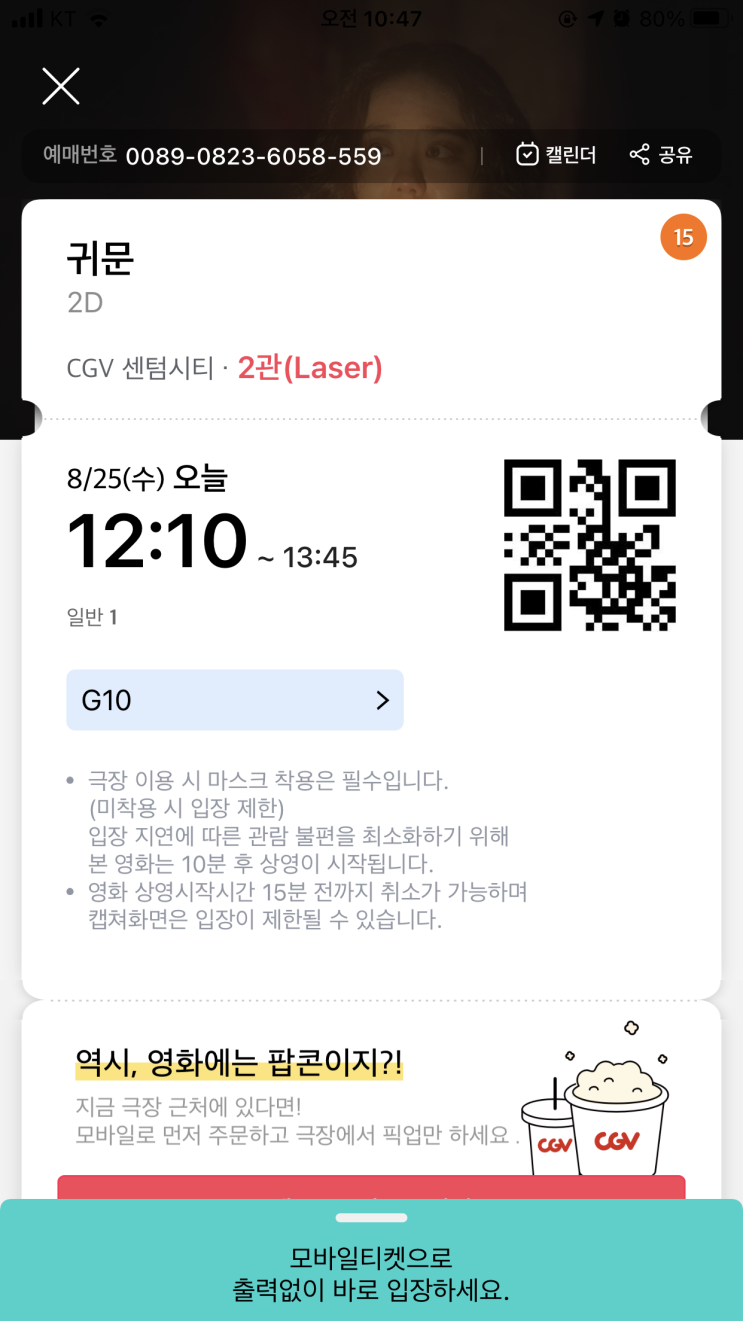The height and width of the screenshot is (1321, 743).
Task: Tap the movie title 귀문
Action: (x=98, y=258)
